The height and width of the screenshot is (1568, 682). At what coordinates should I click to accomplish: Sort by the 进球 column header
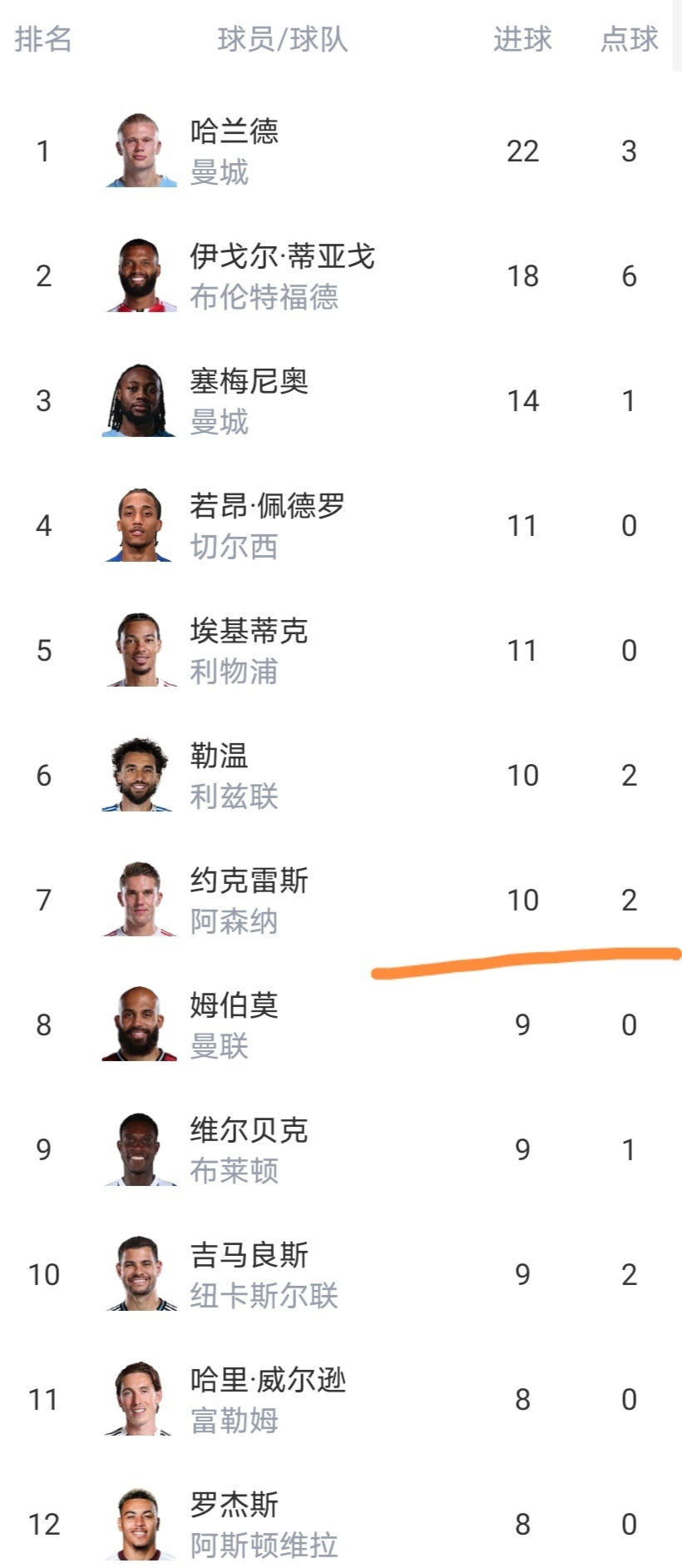point(522,40)
